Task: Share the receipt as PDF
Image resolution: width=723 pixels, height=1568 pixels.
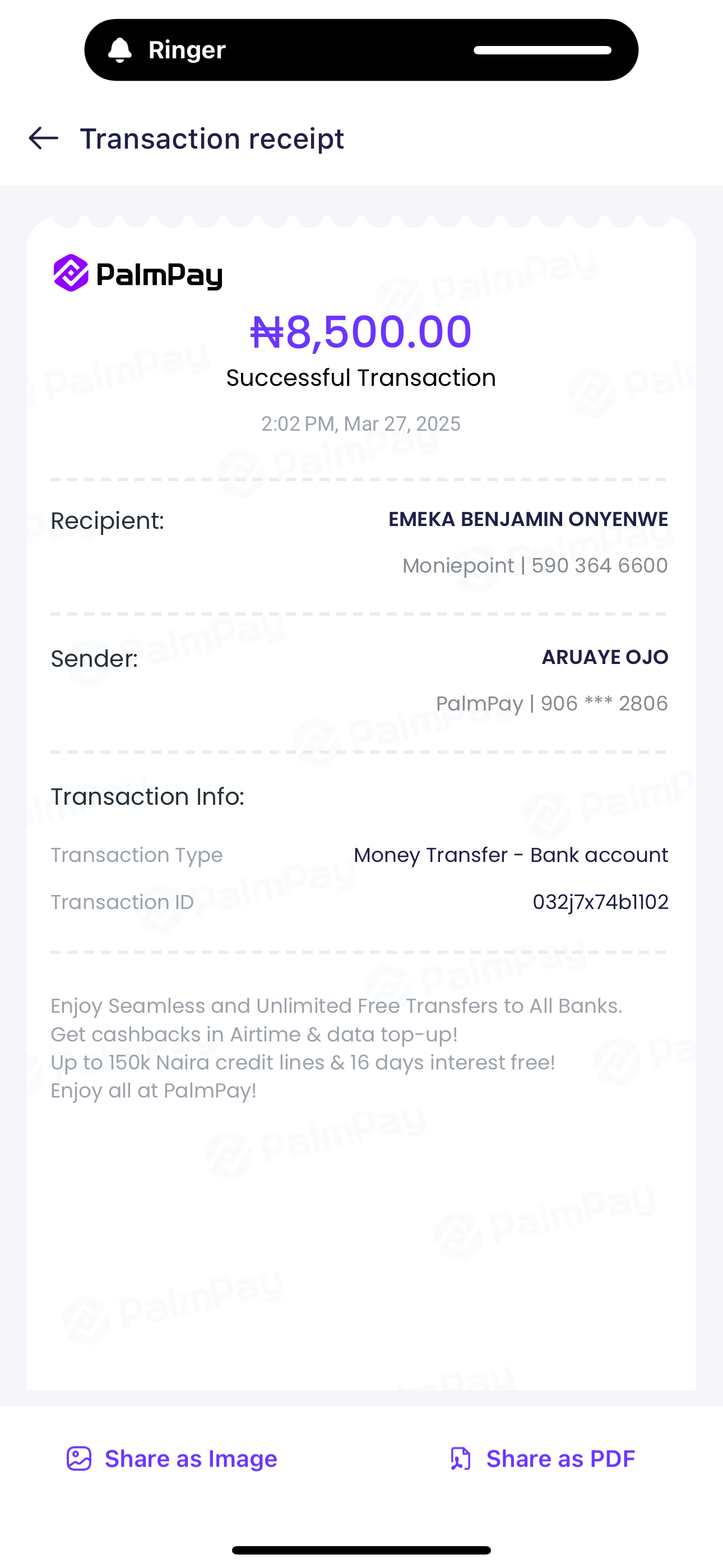Action: (x=541, y=1459)
